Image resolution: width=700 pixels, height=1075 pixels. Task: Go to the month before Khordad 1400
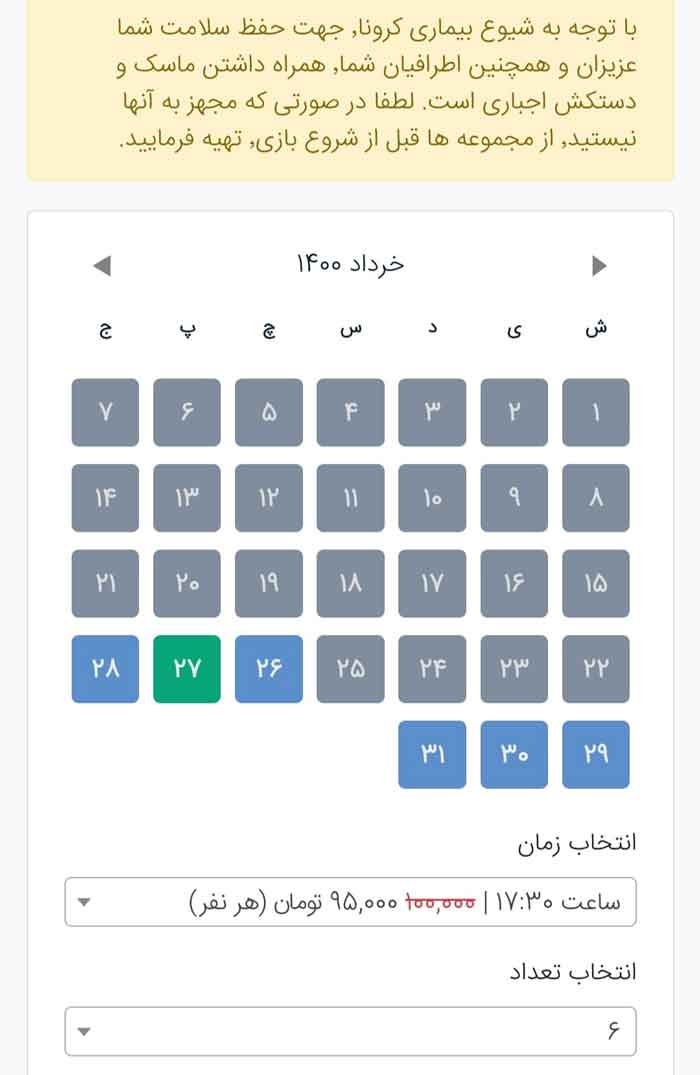pyautogui.click(x=599, y=266)
